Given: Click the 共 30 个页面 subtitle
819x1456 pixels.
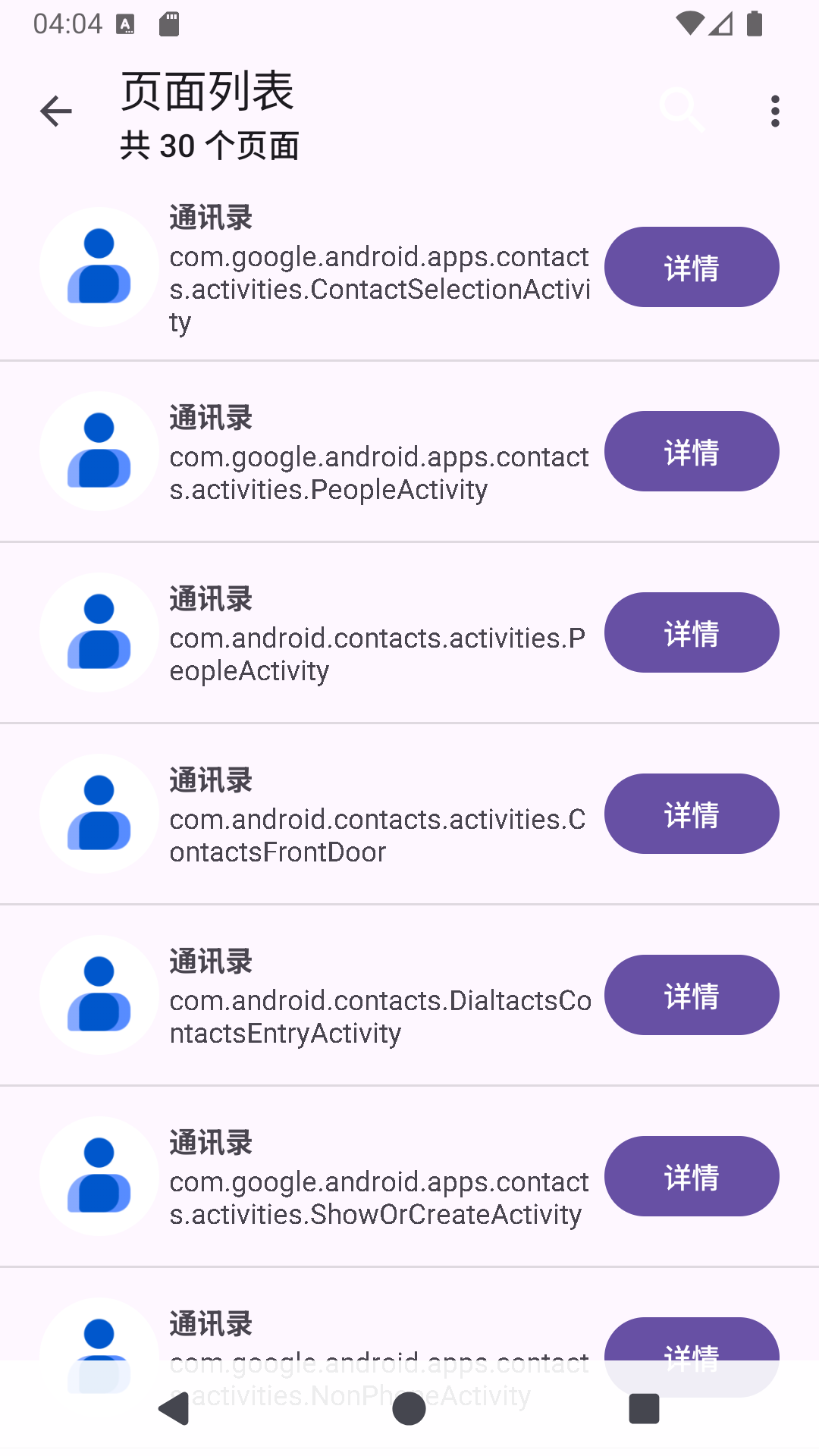Looking at the screenshot, I should point(210,146).
